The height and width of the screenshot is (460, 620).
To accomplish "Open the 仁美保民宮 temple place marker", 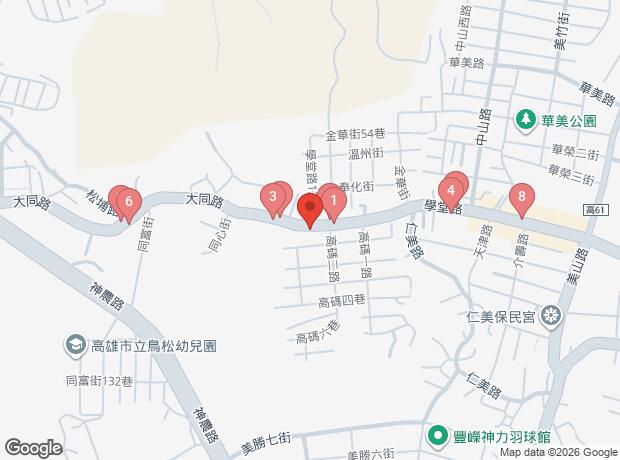I will [549, 319].
